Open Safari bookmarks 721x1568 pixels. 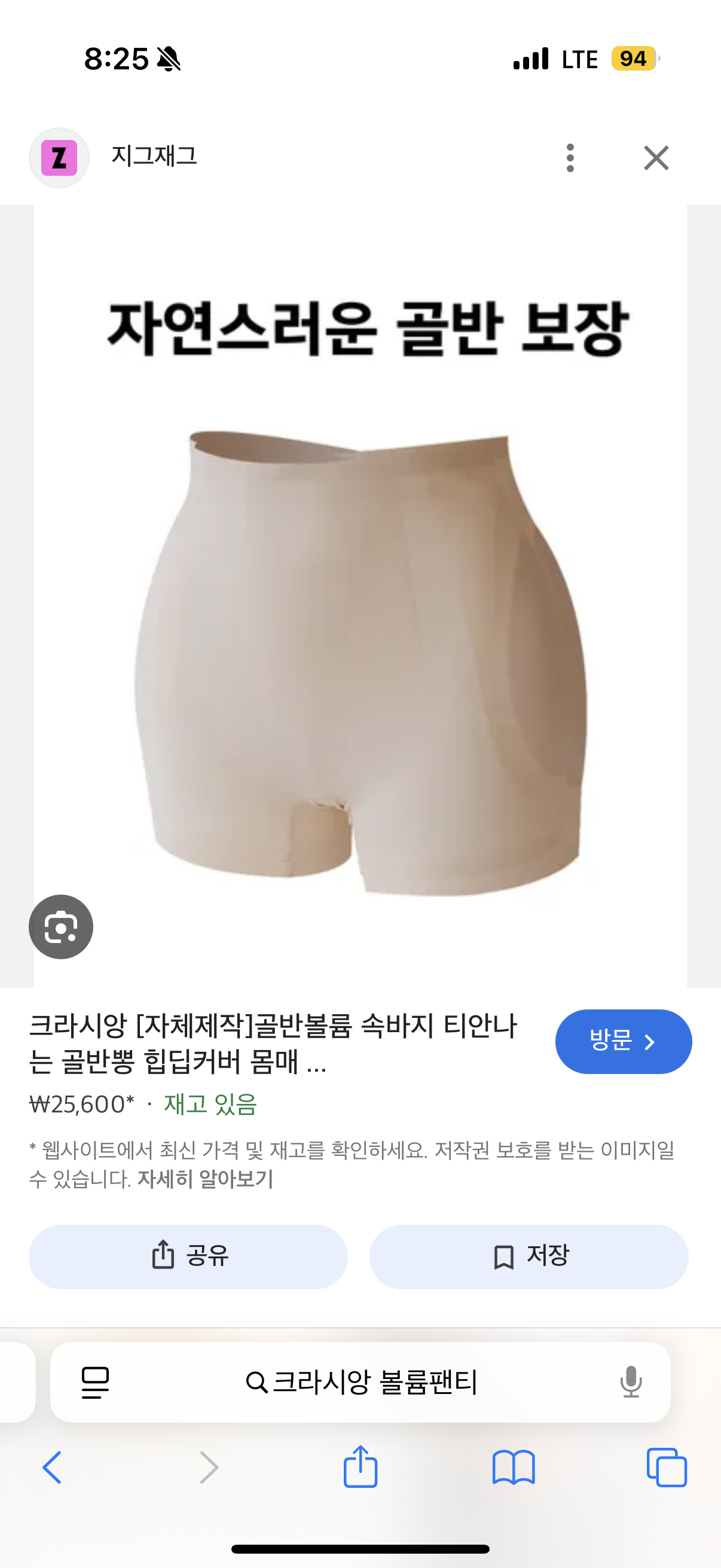pyautogui.click(x=514, y=1467)
